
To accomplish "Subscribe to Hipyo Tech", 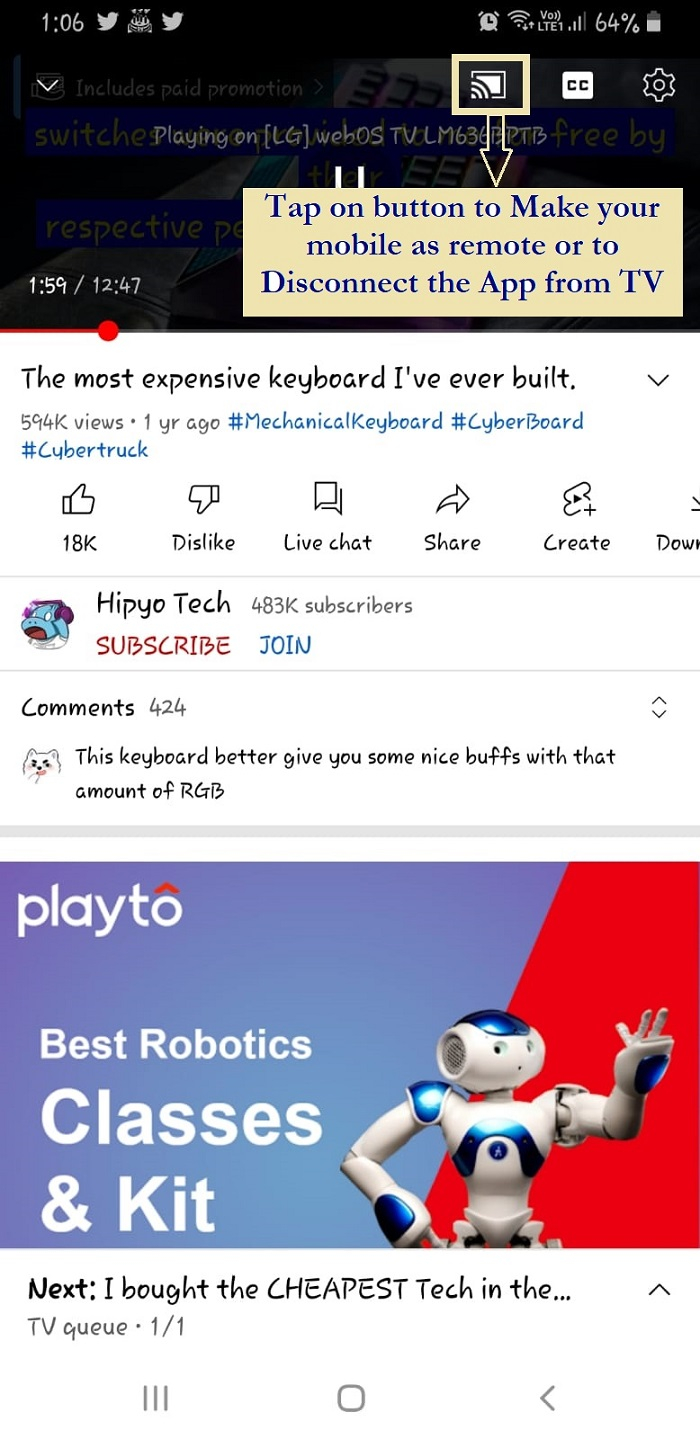I will point(163,646).
